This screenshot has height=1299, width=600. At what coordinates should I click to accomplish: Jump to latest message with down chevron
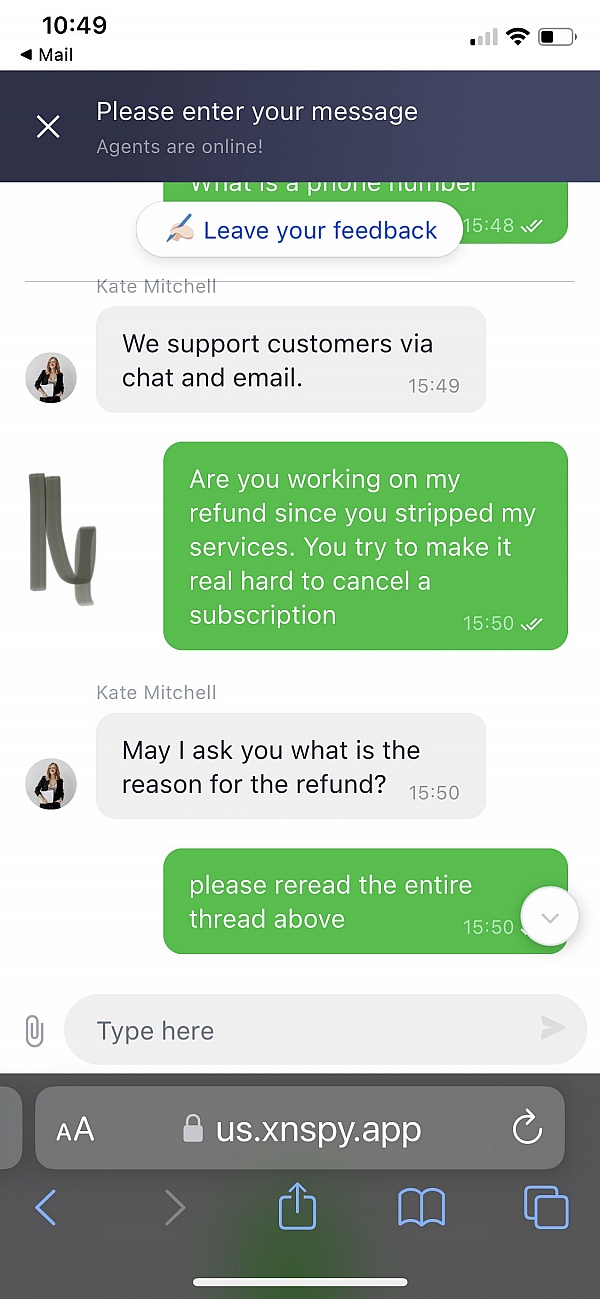click(x=550, y=917)
